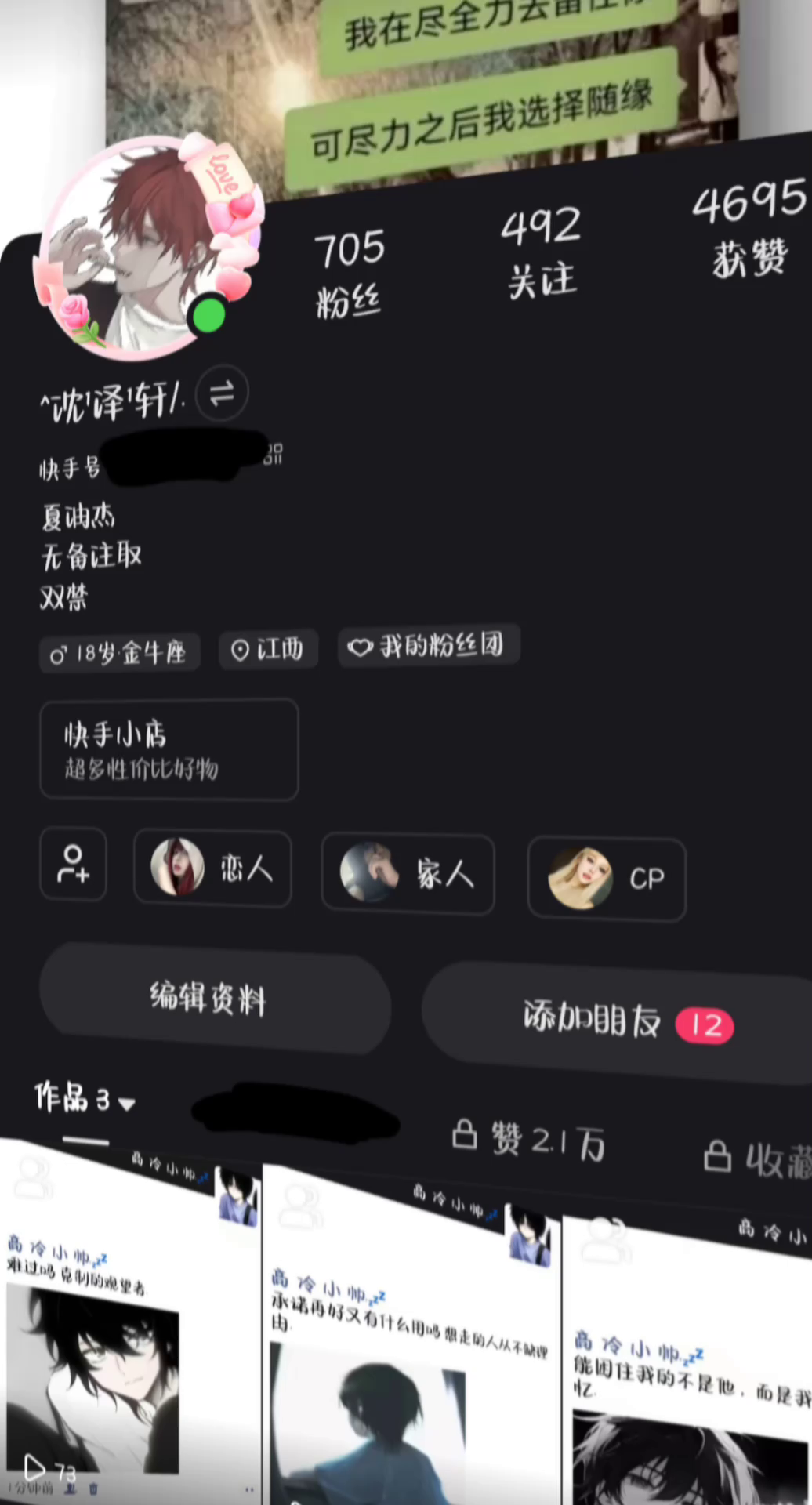This screenshot has height=1505, width=812.
Task: View the 492 关注 following list
Action: [x=541, y=252]
